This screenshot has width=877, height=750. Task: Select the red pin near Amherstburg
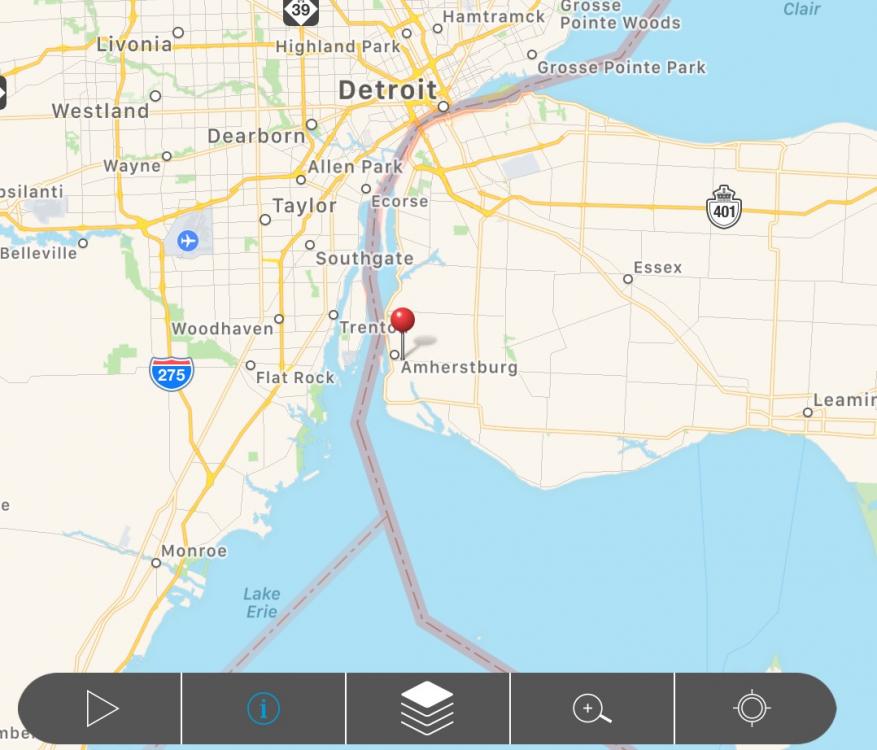pyautogui.click(x=402, y=322)
